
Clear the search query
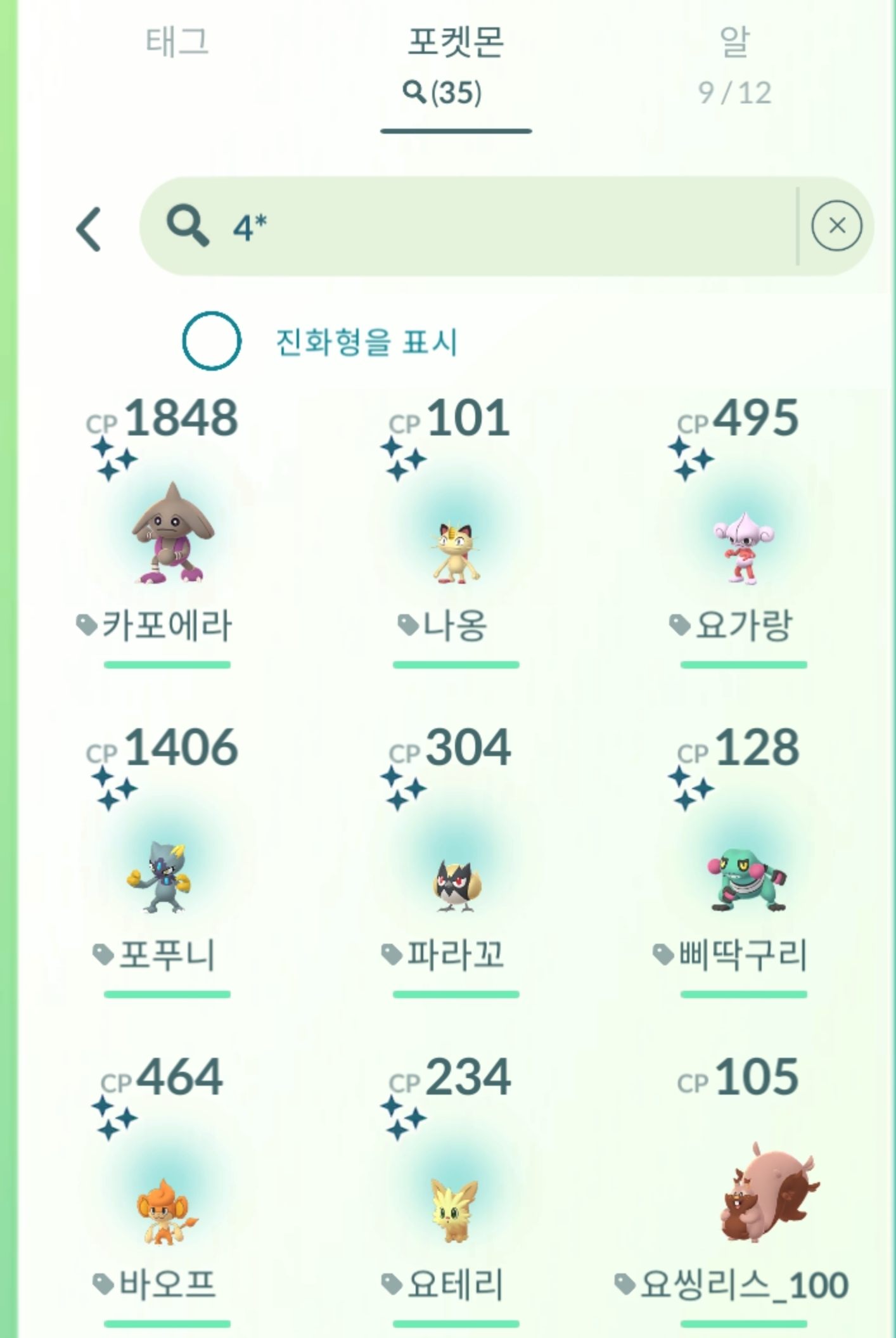point(836,226)
